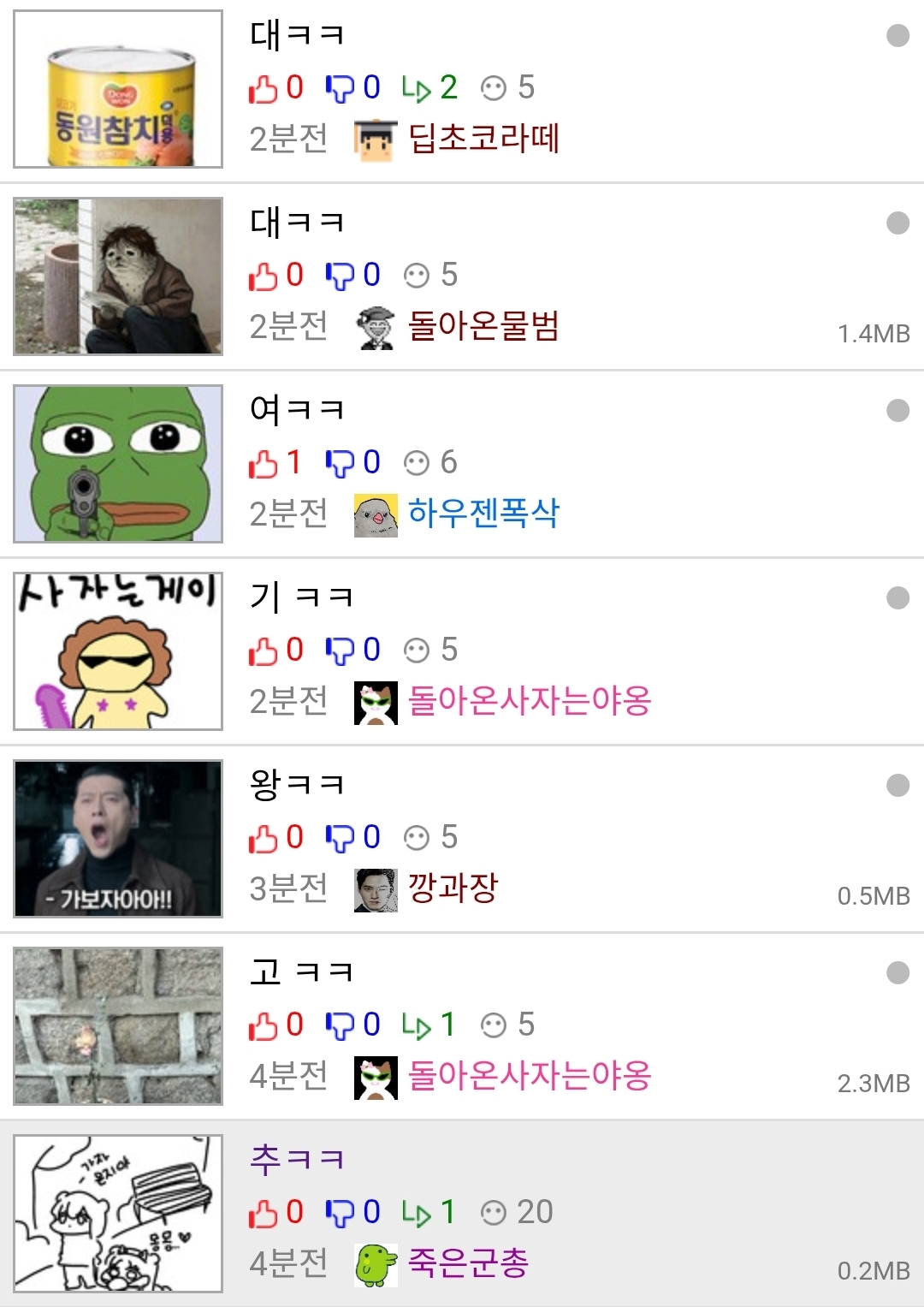Viewport: 924px width, 1307px height.
Task: Open the post titled 추ㅋㅋ by 죽은군총
Action: (297, 1159)
